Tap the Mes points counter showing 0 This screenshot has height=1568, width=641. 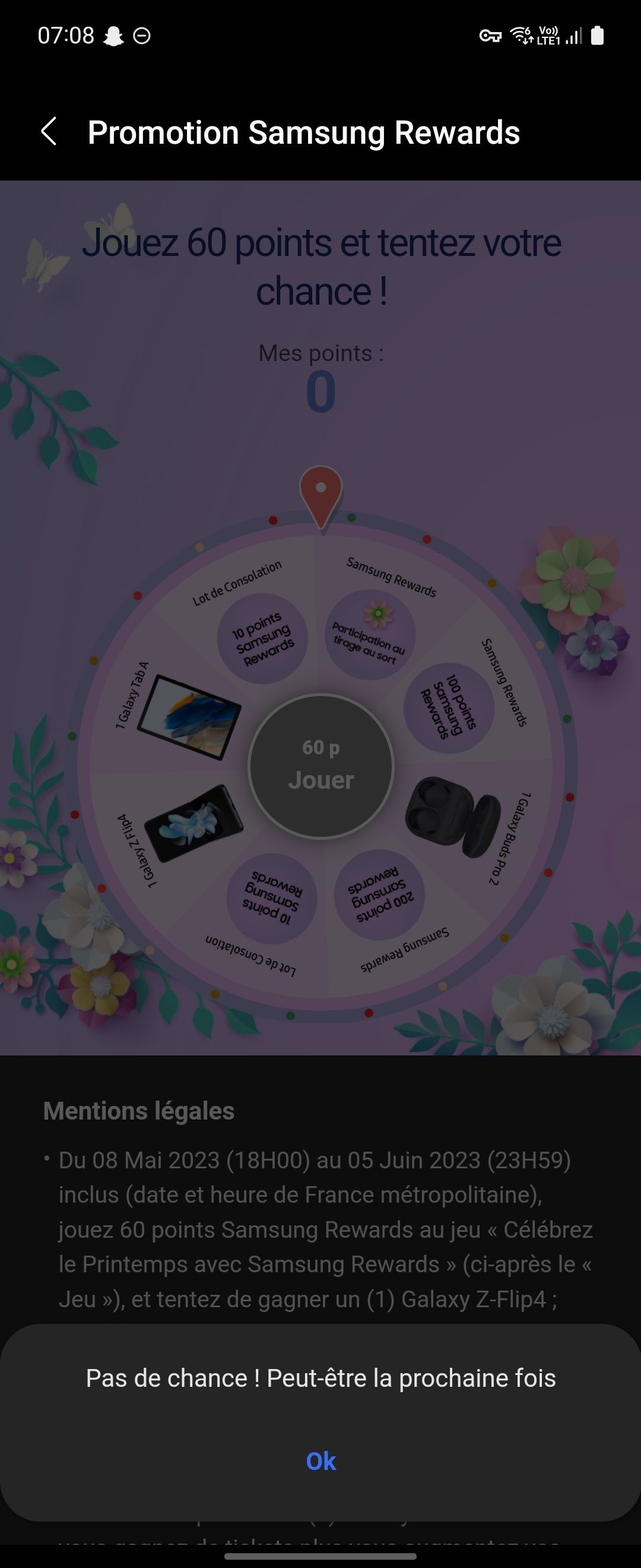[320, 371]
